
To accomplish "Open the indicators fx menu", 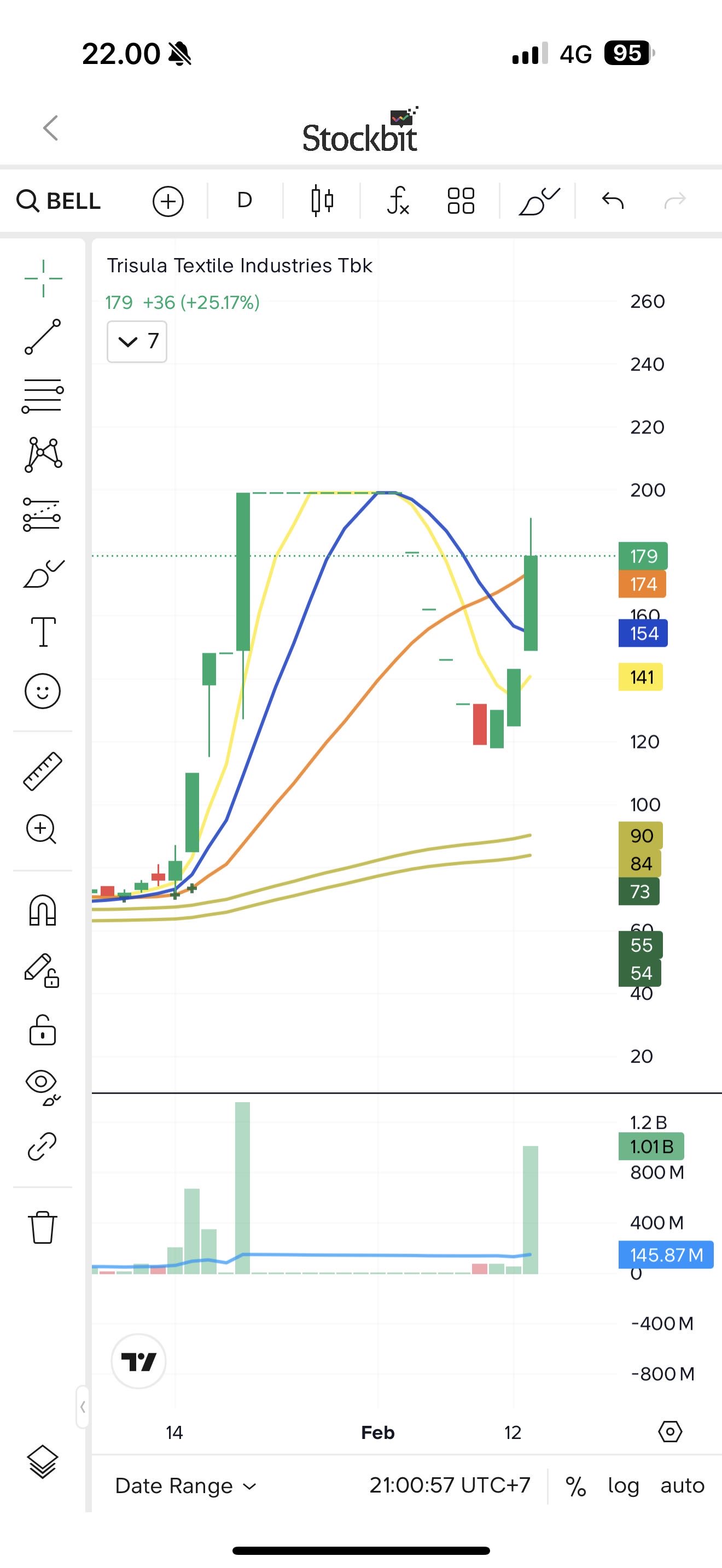I will (398, 200).
